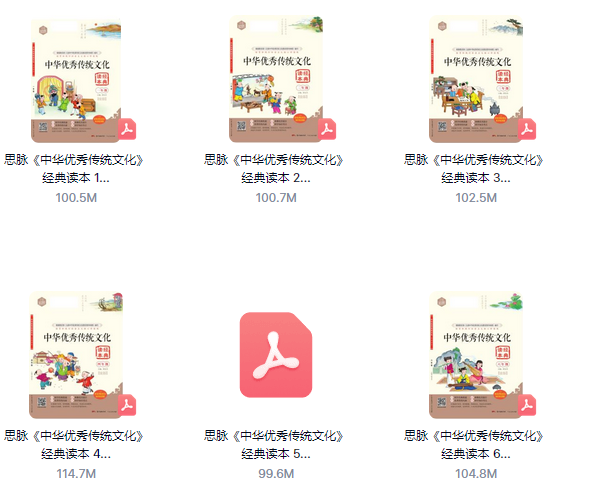Open the 经典读本 2 PDF file
Image resolution: width=609 pixels, height=504 pixels.
(x=275, y=79)
